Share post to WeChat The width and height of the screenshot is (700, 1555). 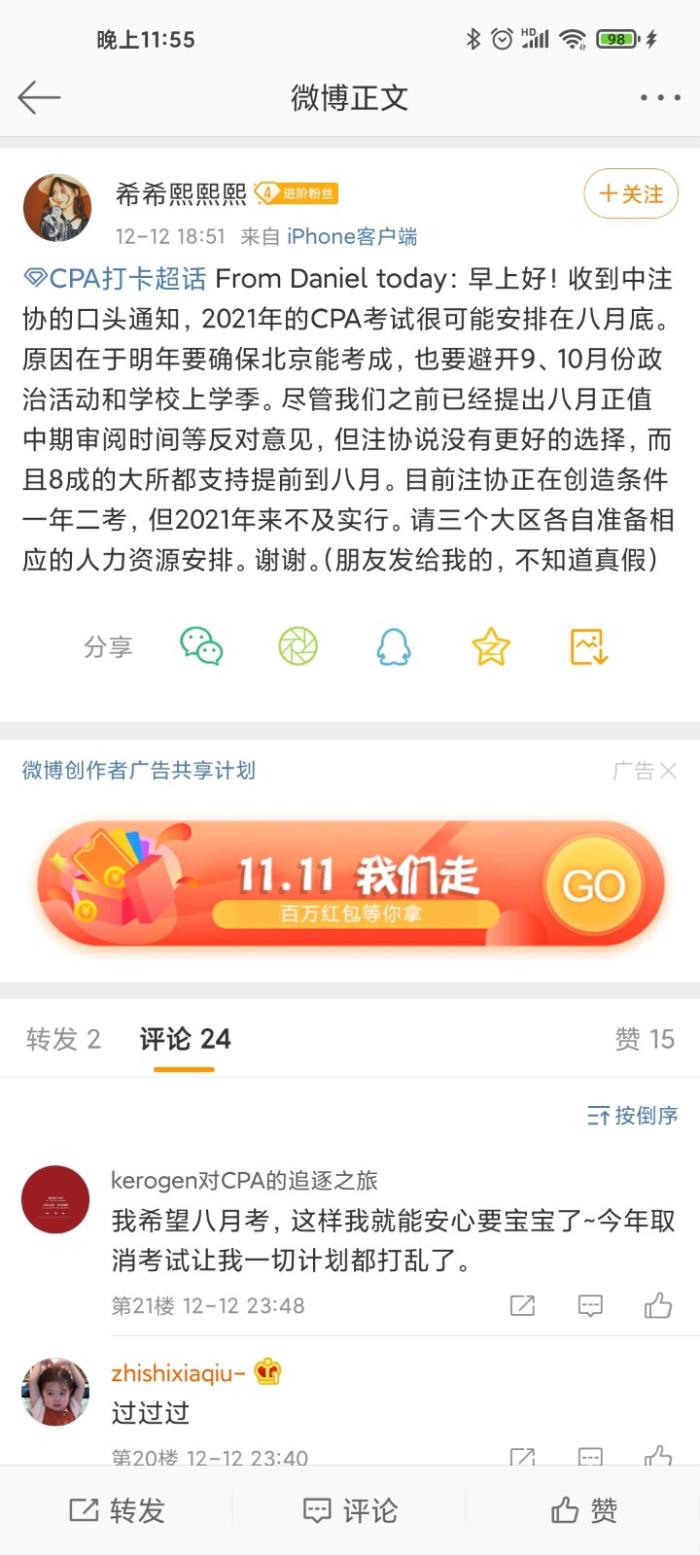click(201, 646)
